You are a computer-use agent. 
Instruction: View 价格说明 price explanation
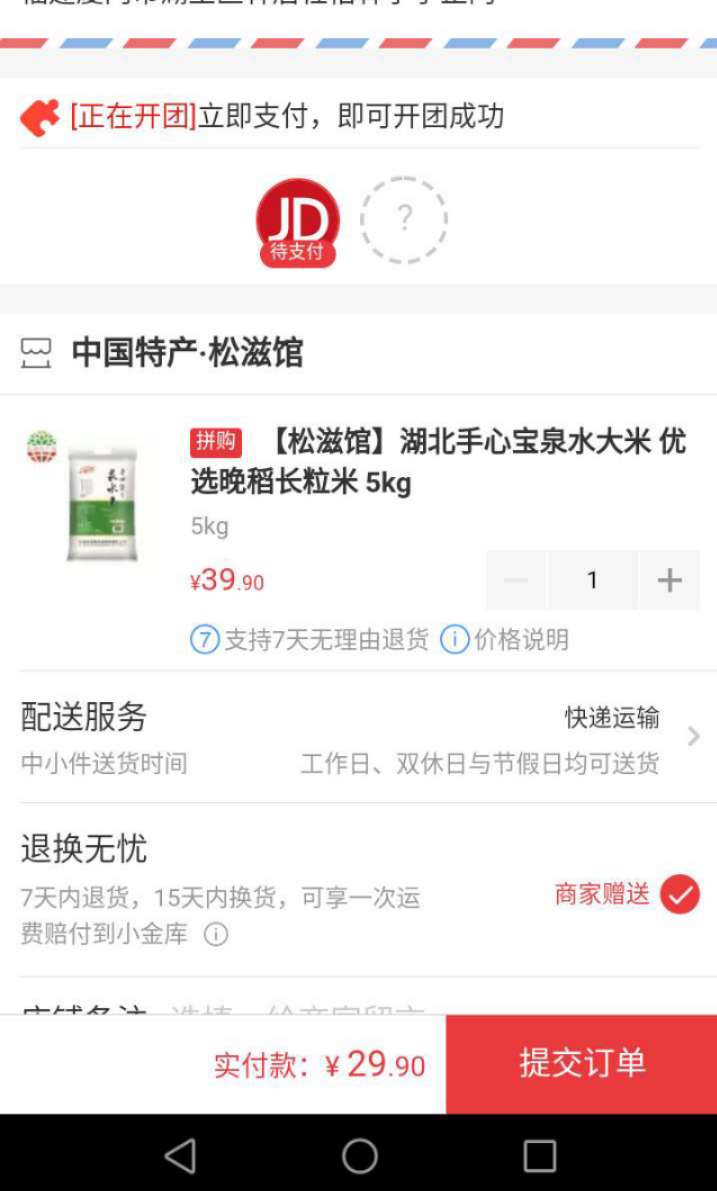(x=506, y=639)
